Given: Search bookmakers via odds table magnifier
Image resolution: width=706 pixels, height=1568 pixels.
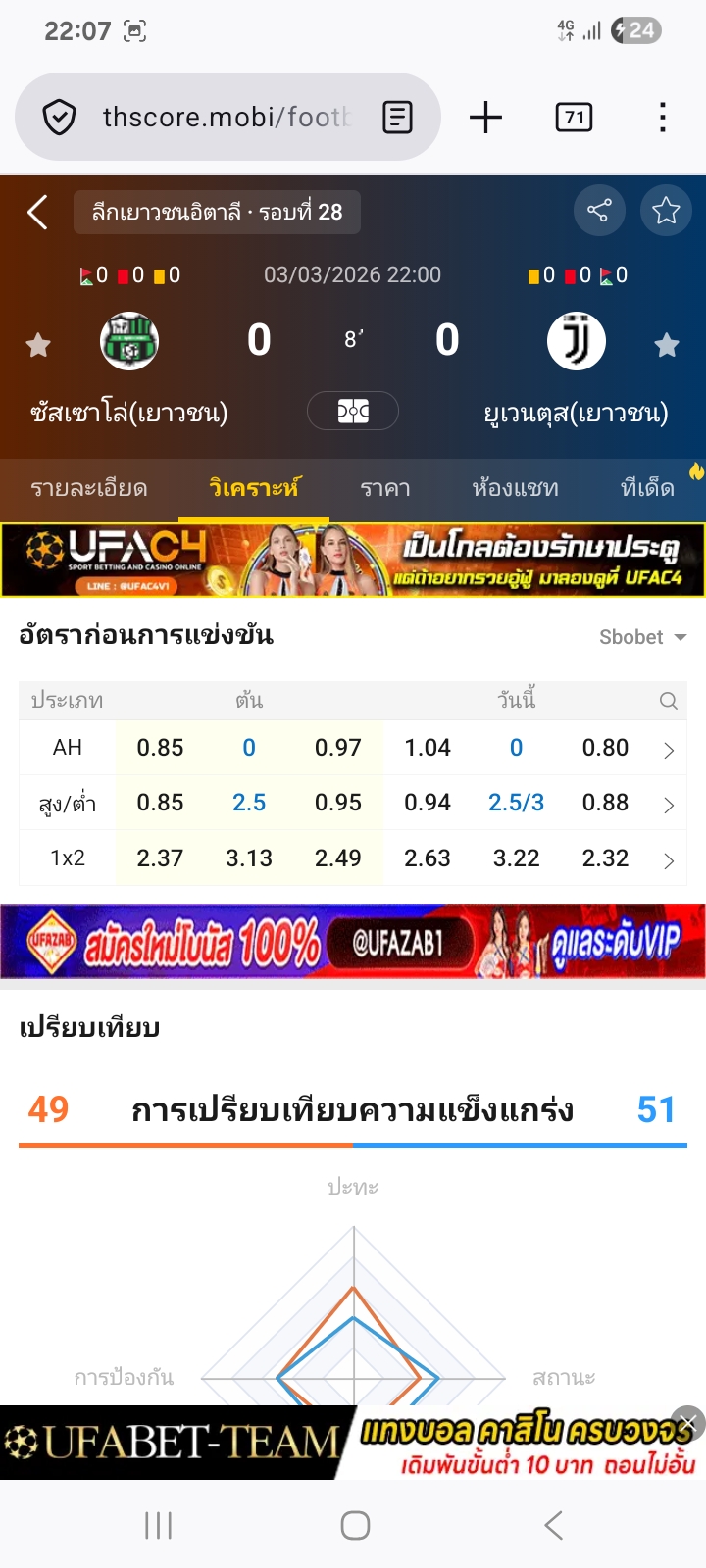Looking at the screenshot, I should tap(669, 701).
